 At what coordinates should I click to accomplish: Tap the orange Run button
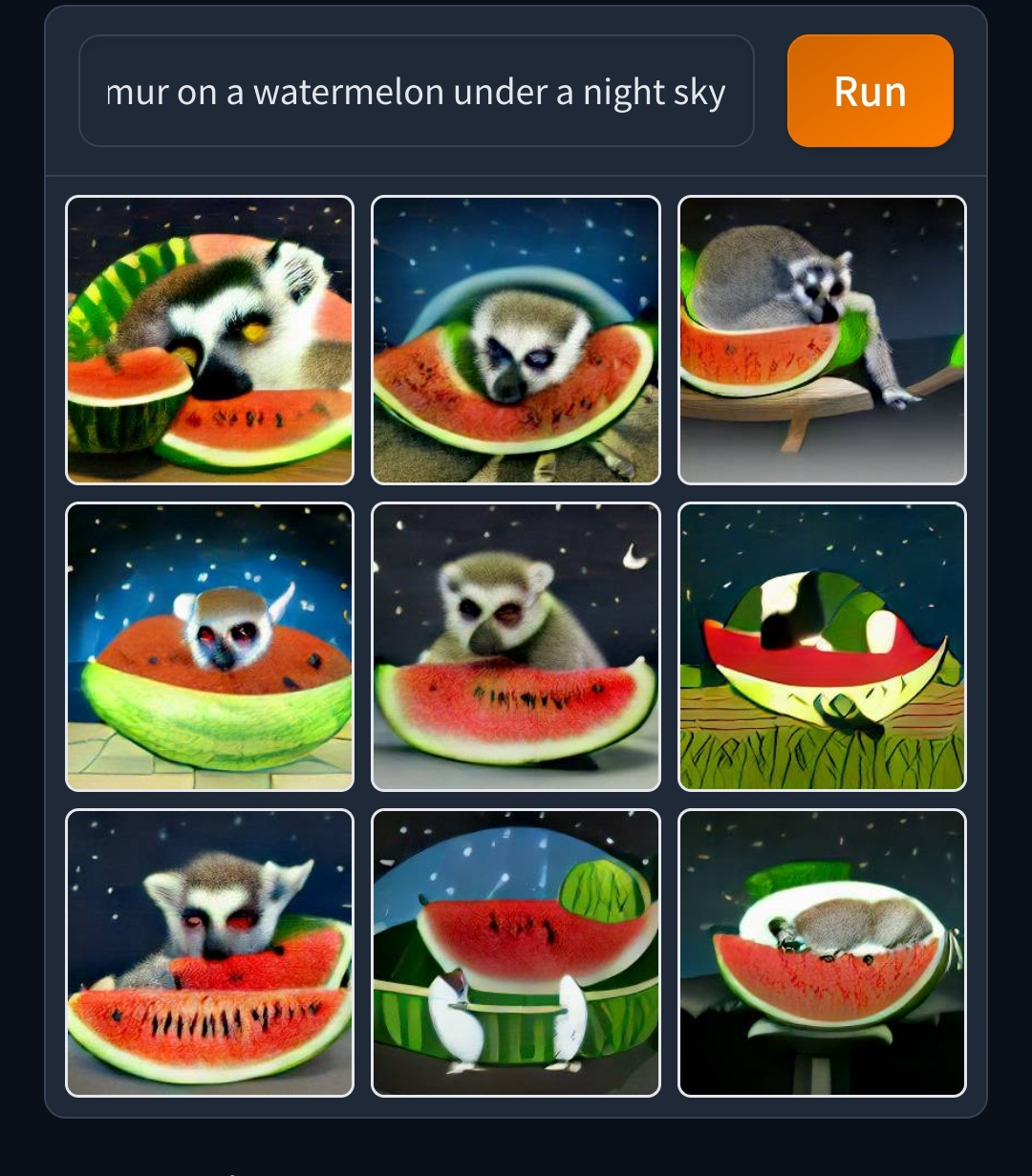[x=870, y=92]
